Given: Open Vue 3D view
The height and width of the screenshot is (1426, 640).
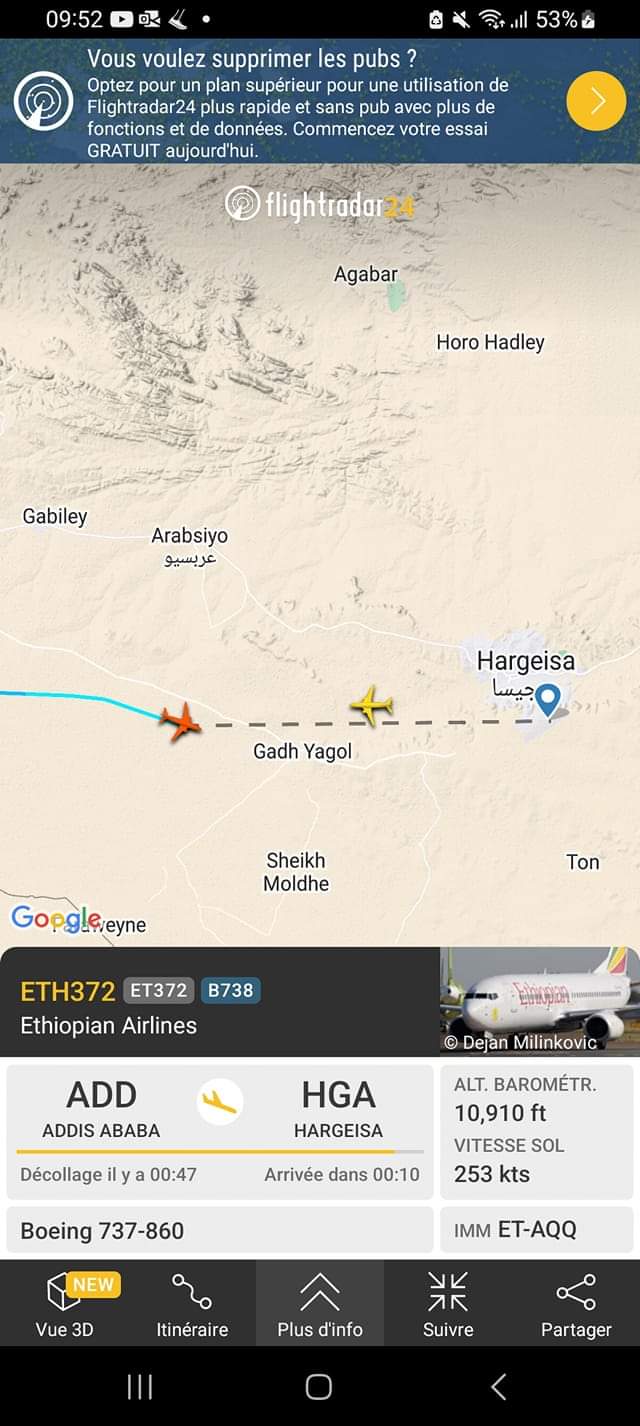Looking at the screenshot, I should point(64,1305).
